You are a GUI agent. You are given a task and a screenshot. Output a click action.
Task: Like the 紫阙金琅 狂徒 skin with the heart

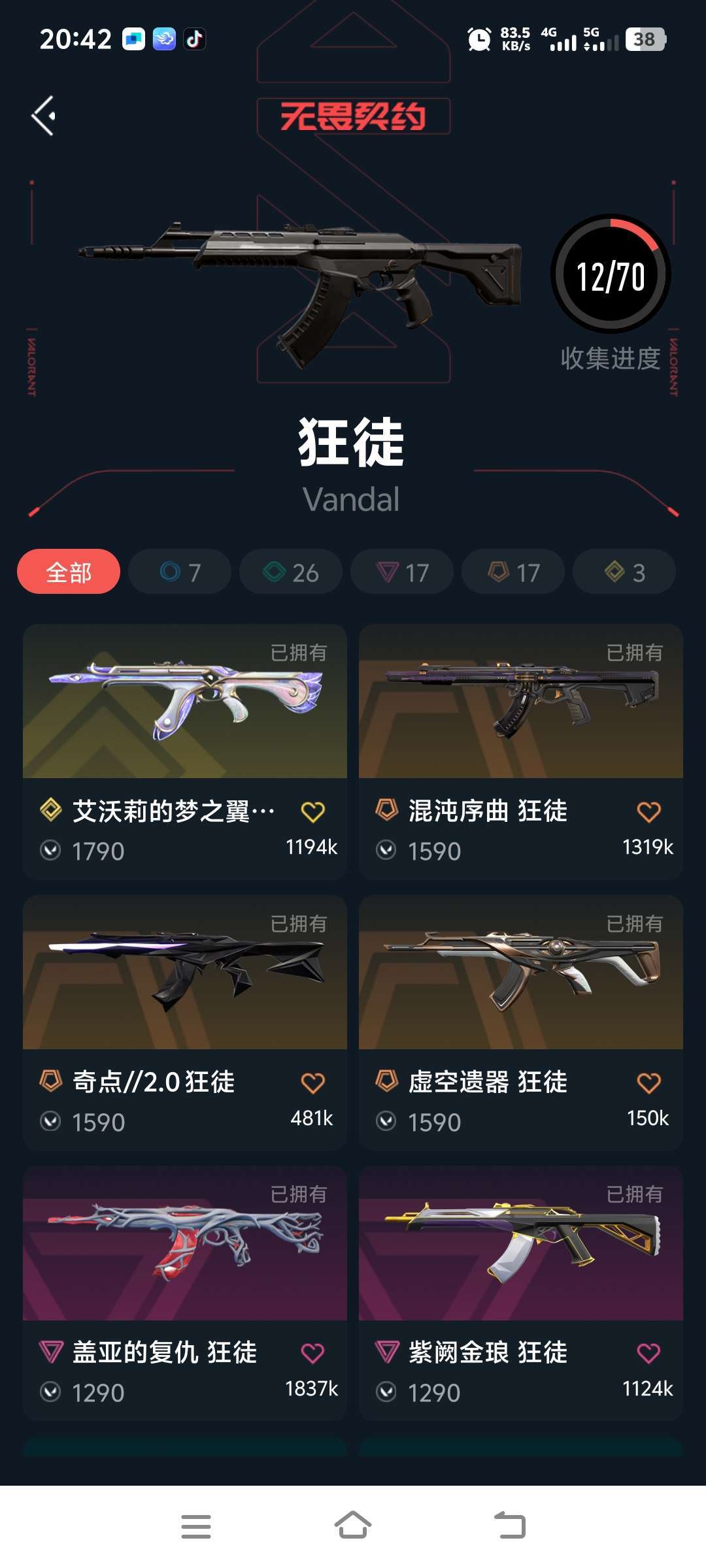(648, 1353)
